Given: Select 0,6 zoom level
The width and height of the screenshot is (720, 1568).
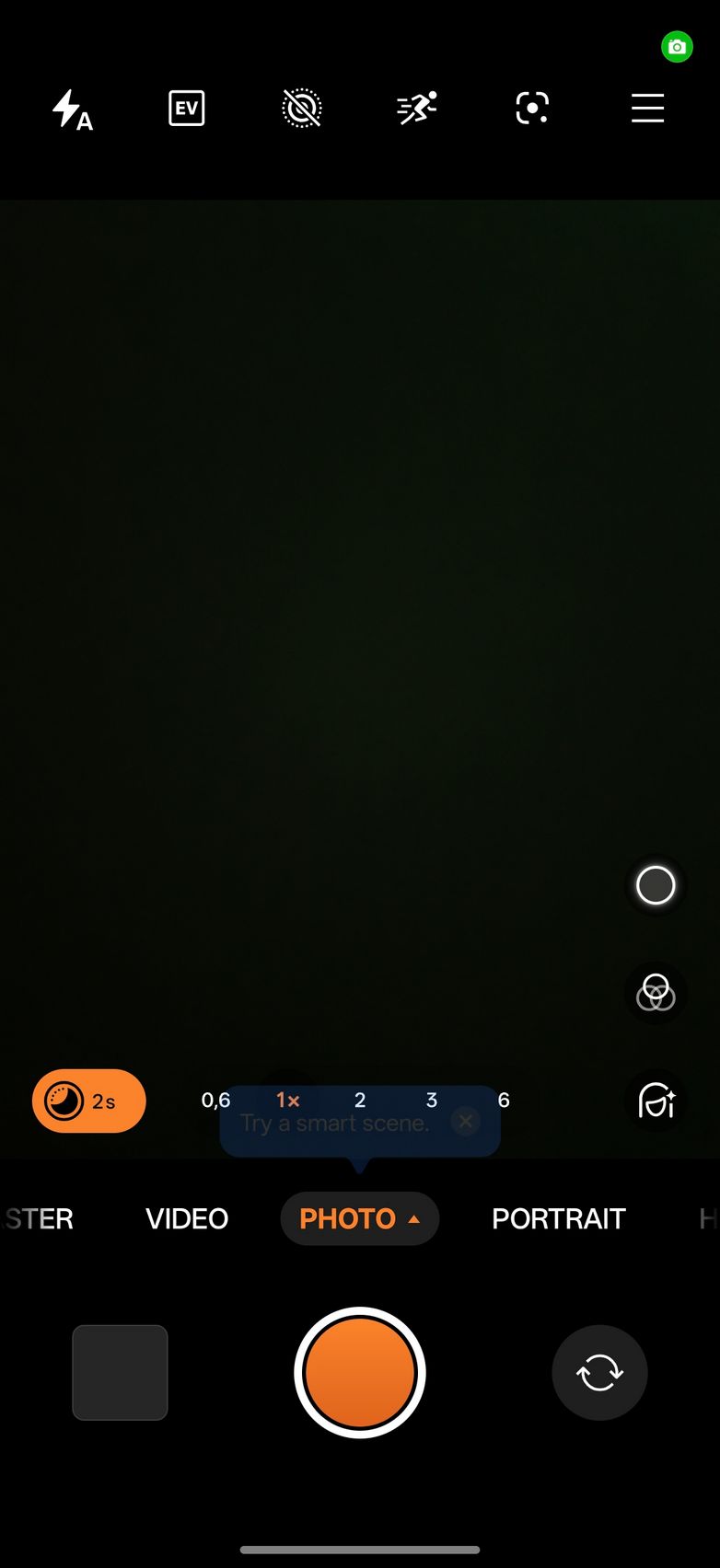Looking at the screenshot, I should [x=215, y=1100].
